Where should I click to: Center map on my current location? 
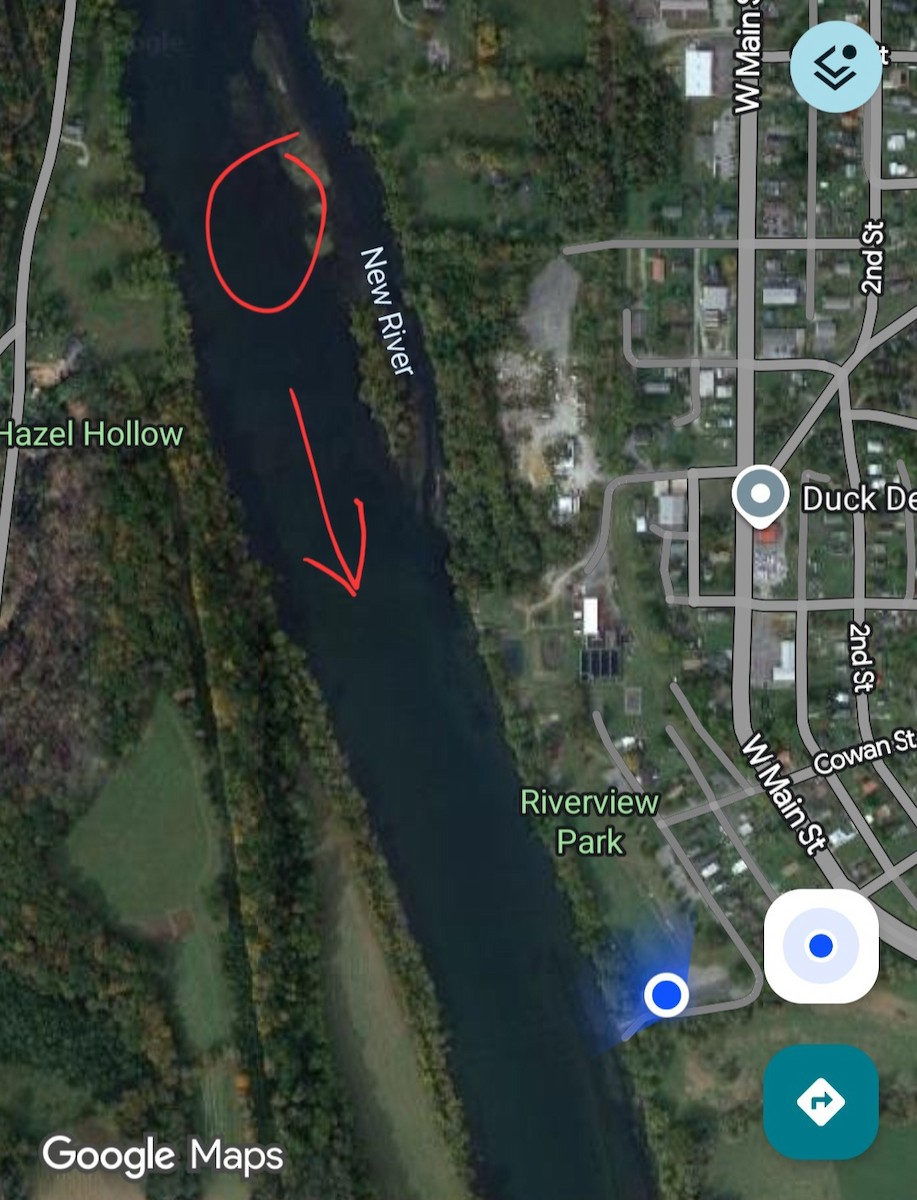821,946
